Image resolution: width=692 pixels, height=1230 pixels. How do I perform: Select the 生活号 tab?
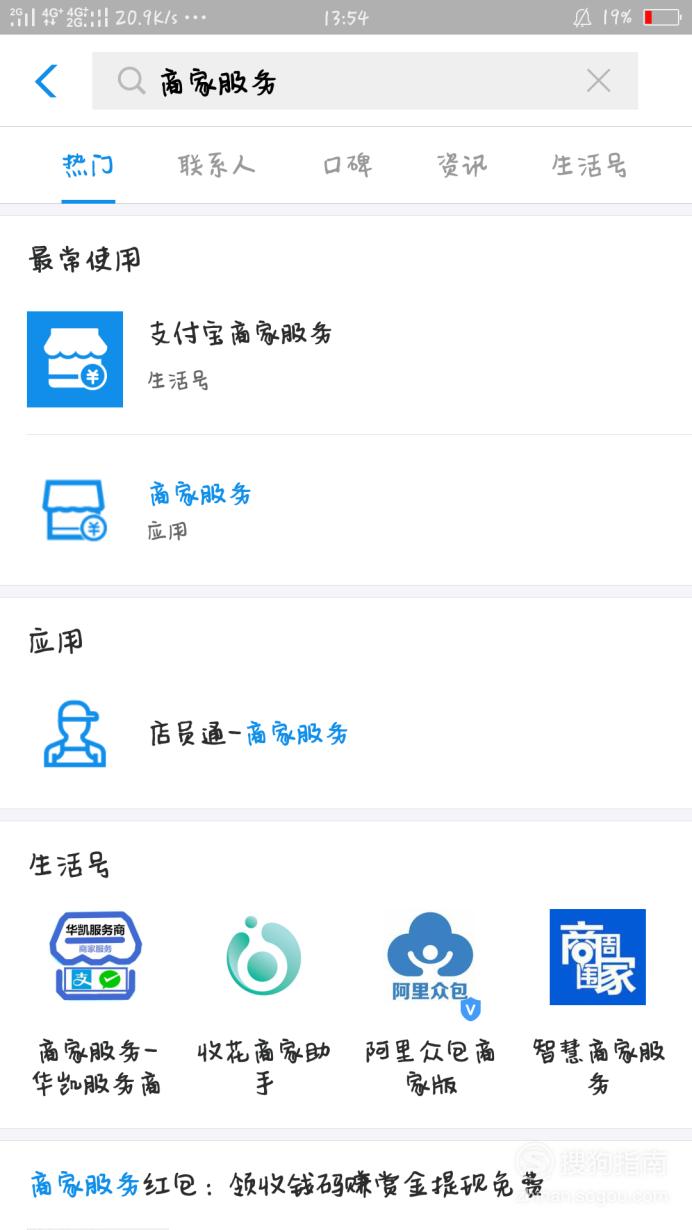[x=589, y=165]
